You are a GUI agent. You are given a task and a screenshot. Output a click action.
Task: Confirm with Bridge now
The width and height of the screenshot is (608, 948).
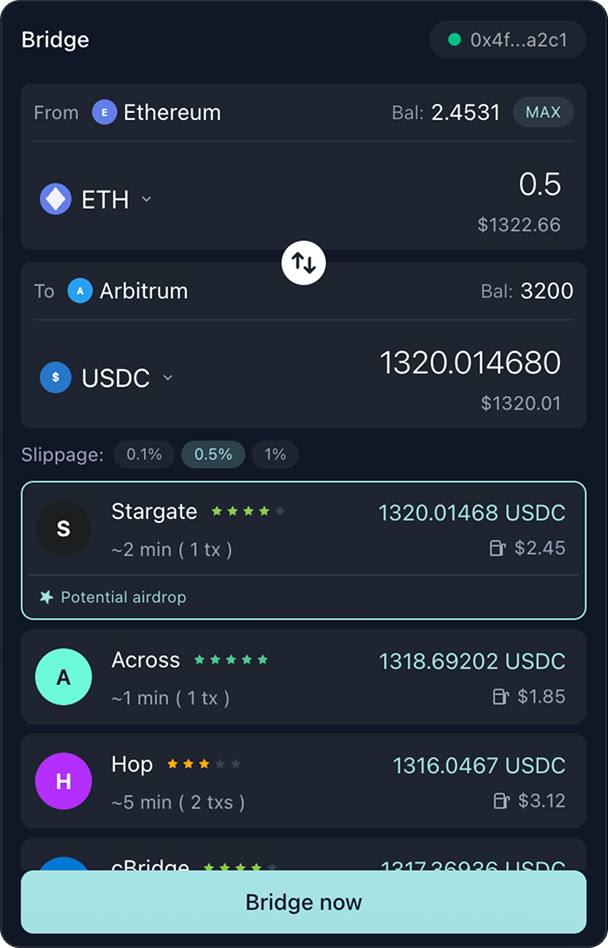(303, 902)
